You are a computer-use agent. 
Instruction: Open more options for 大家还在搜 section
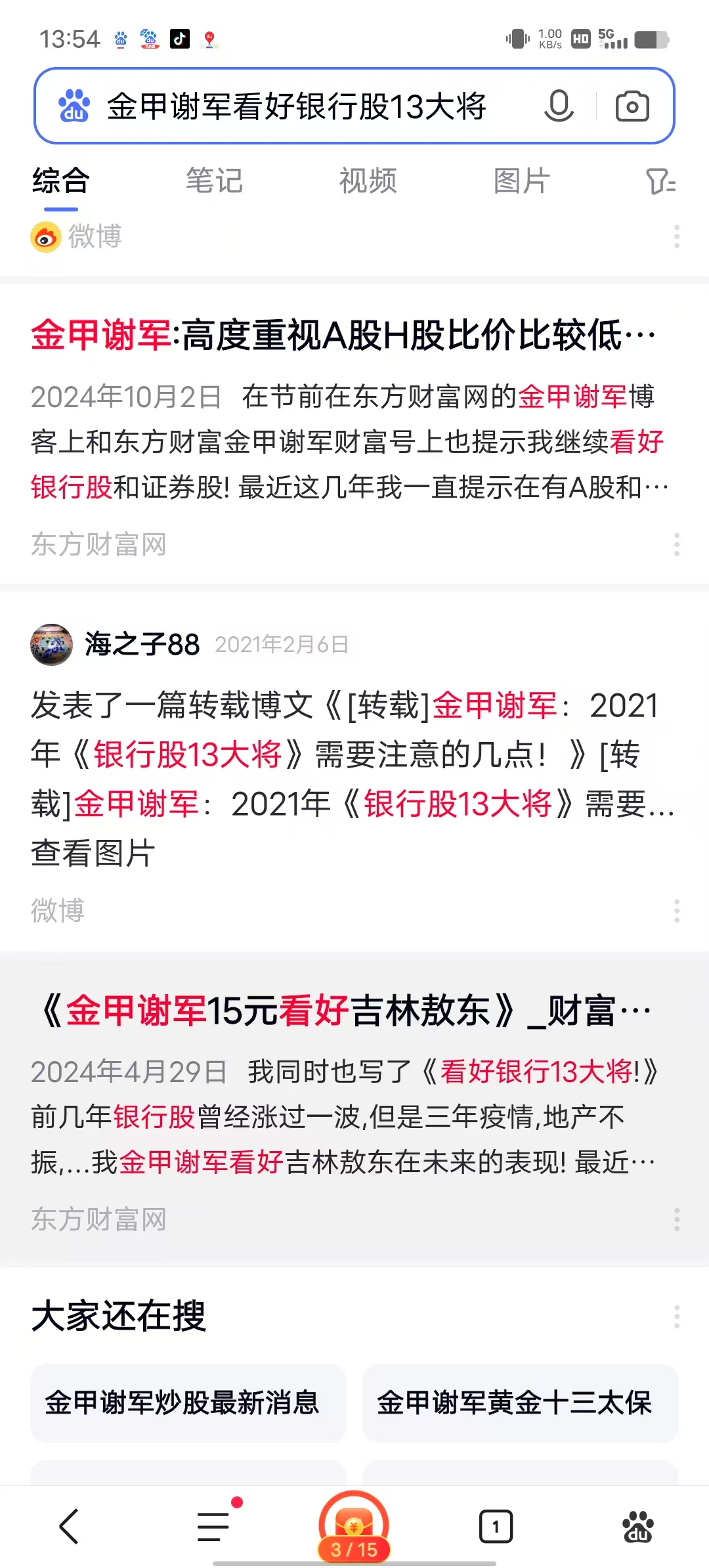677,1317
